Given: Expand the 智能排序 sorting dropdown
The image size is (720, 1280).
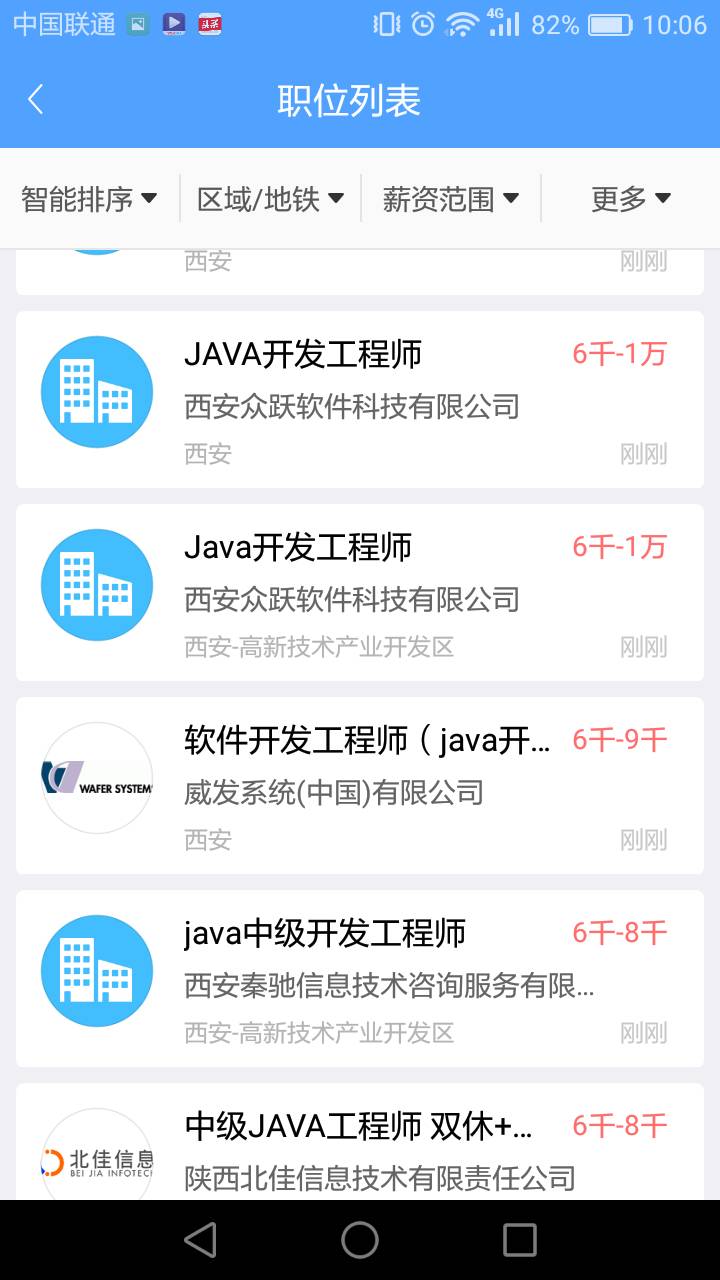Looking at the screenshot, I should (90, 199).
